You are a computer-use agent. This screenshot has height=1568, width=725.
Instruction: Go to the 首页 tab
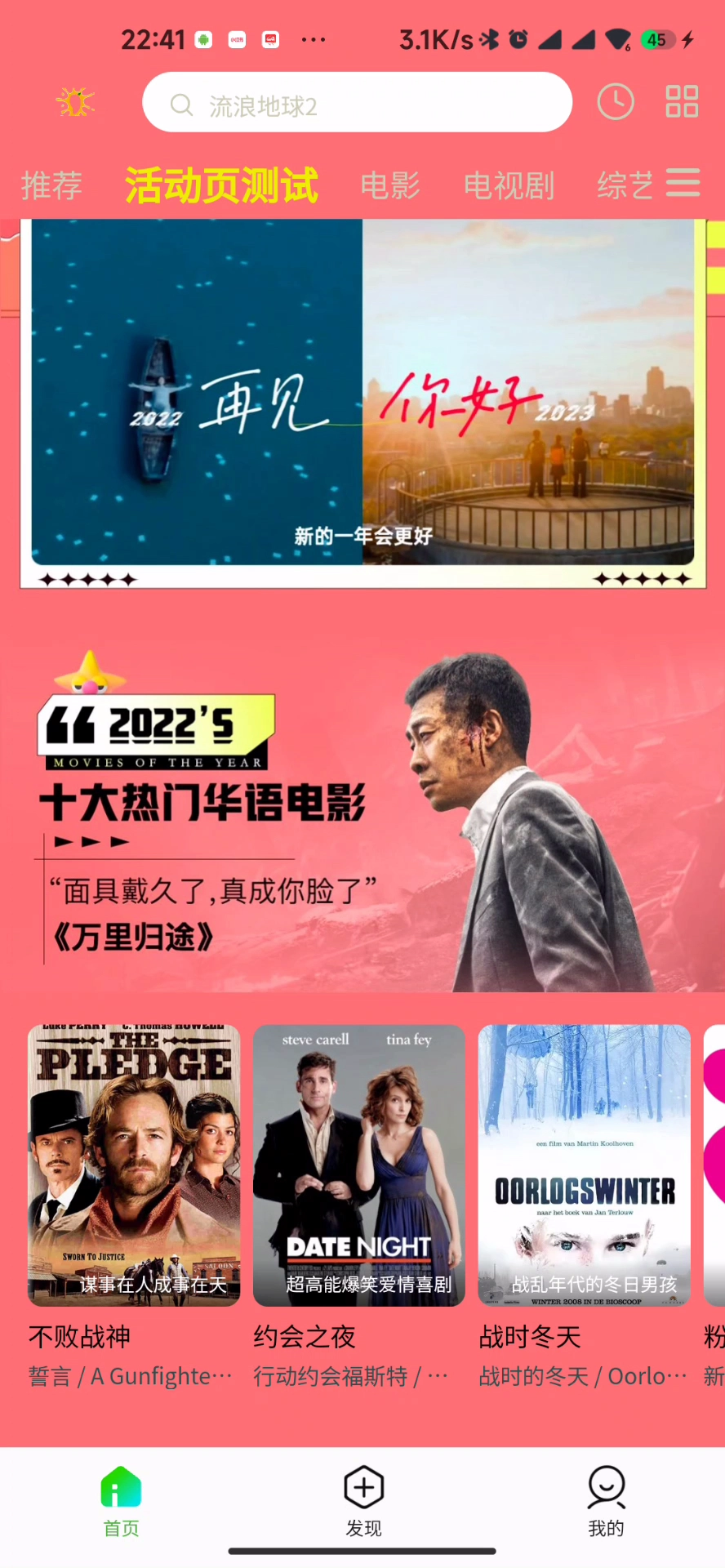(121, 1501)
